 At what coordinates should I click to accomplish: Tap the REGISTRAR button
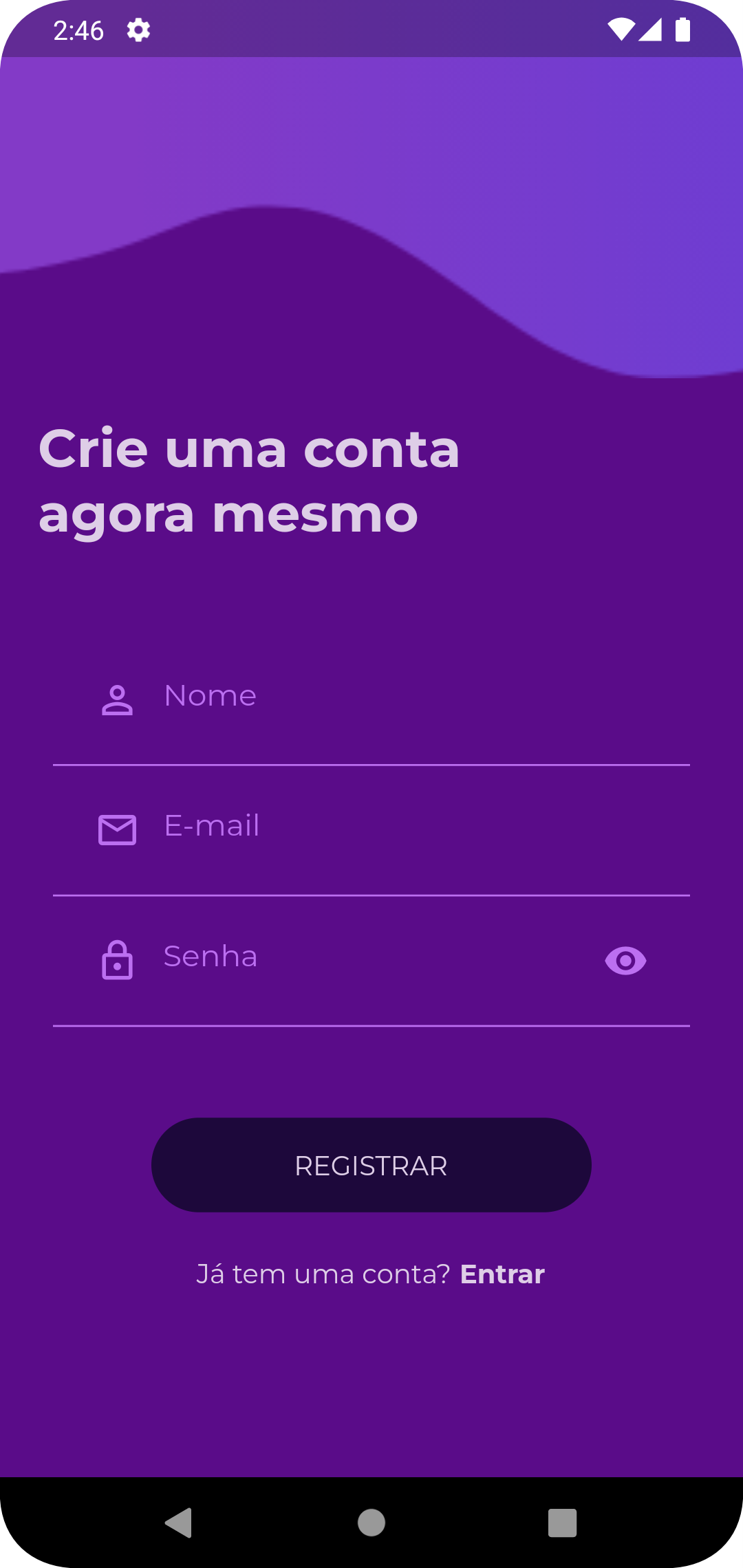tap(371, 1165)
